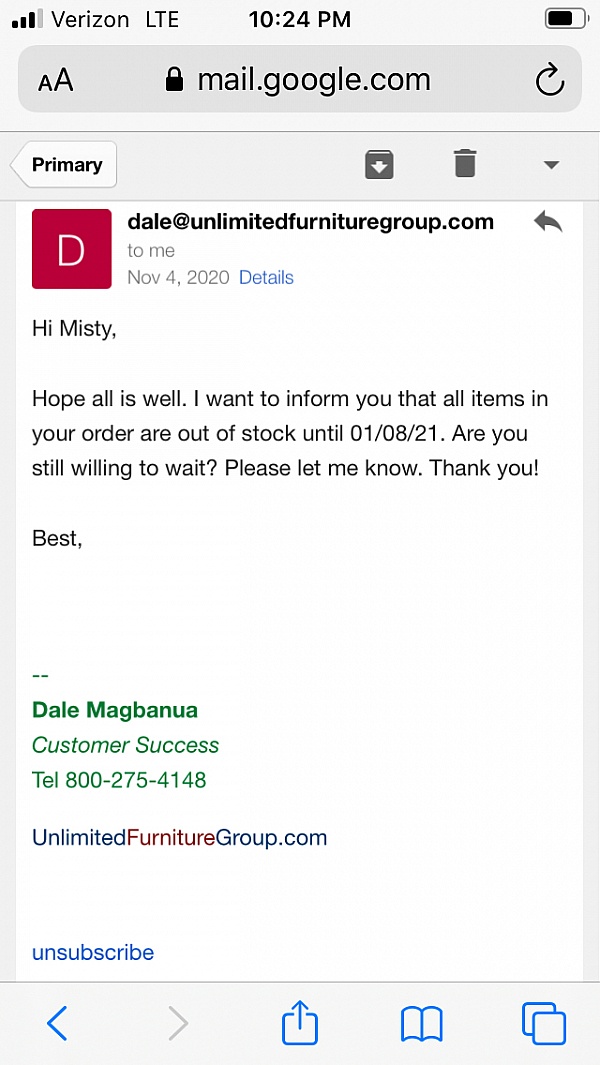
Task: Go back to the Primary inbox
Action: click(66, 165)
